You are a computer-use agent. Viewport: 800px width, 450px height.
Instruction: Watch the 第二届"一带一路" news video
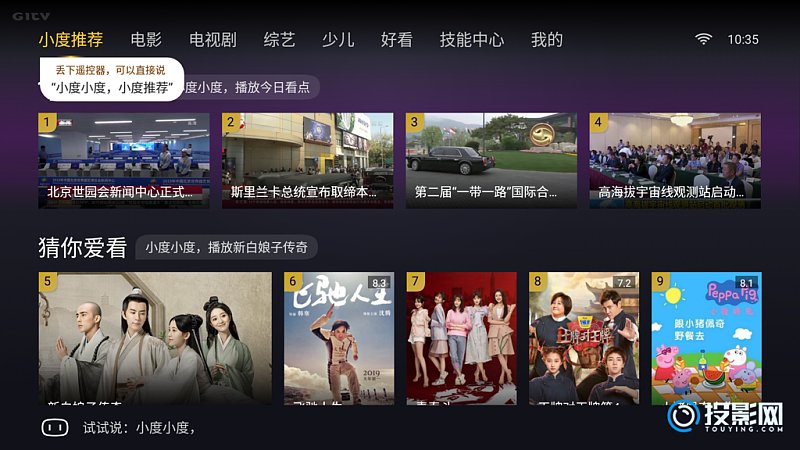(x=491, y=160)
